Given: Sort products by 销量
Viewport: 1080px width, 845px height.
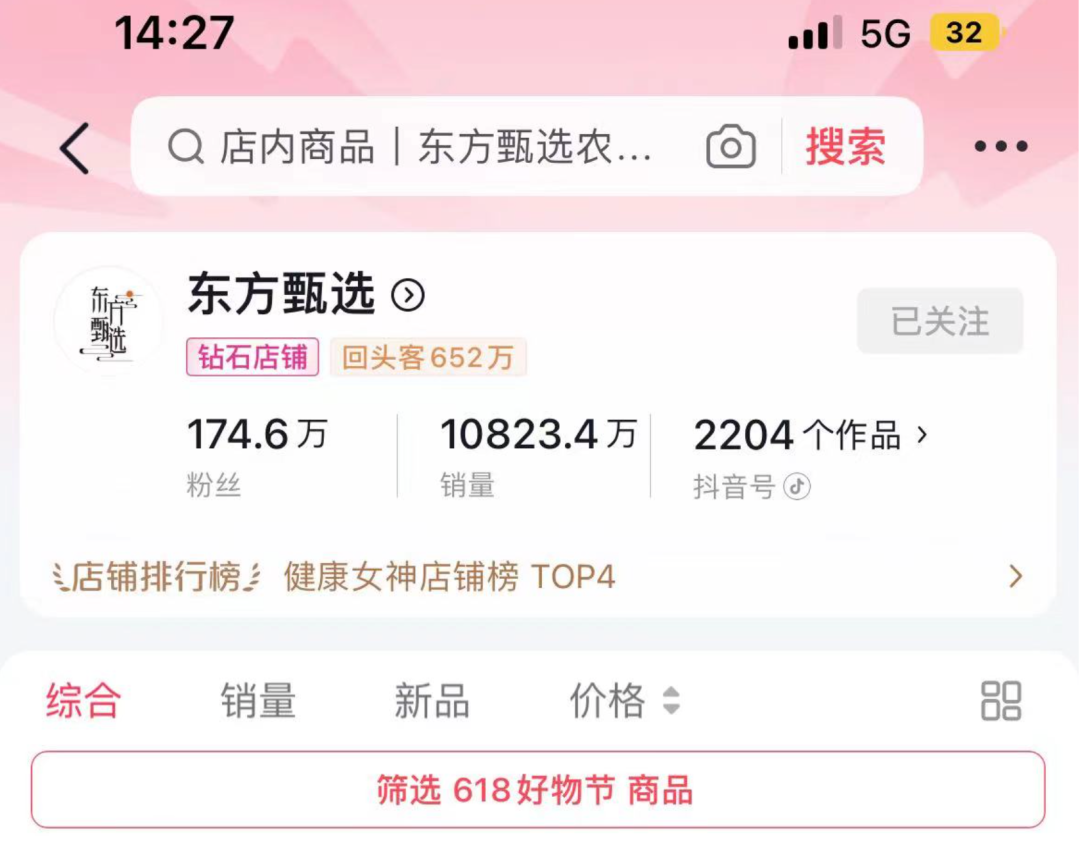Looking at the screenshot, I should click(258, 701).
